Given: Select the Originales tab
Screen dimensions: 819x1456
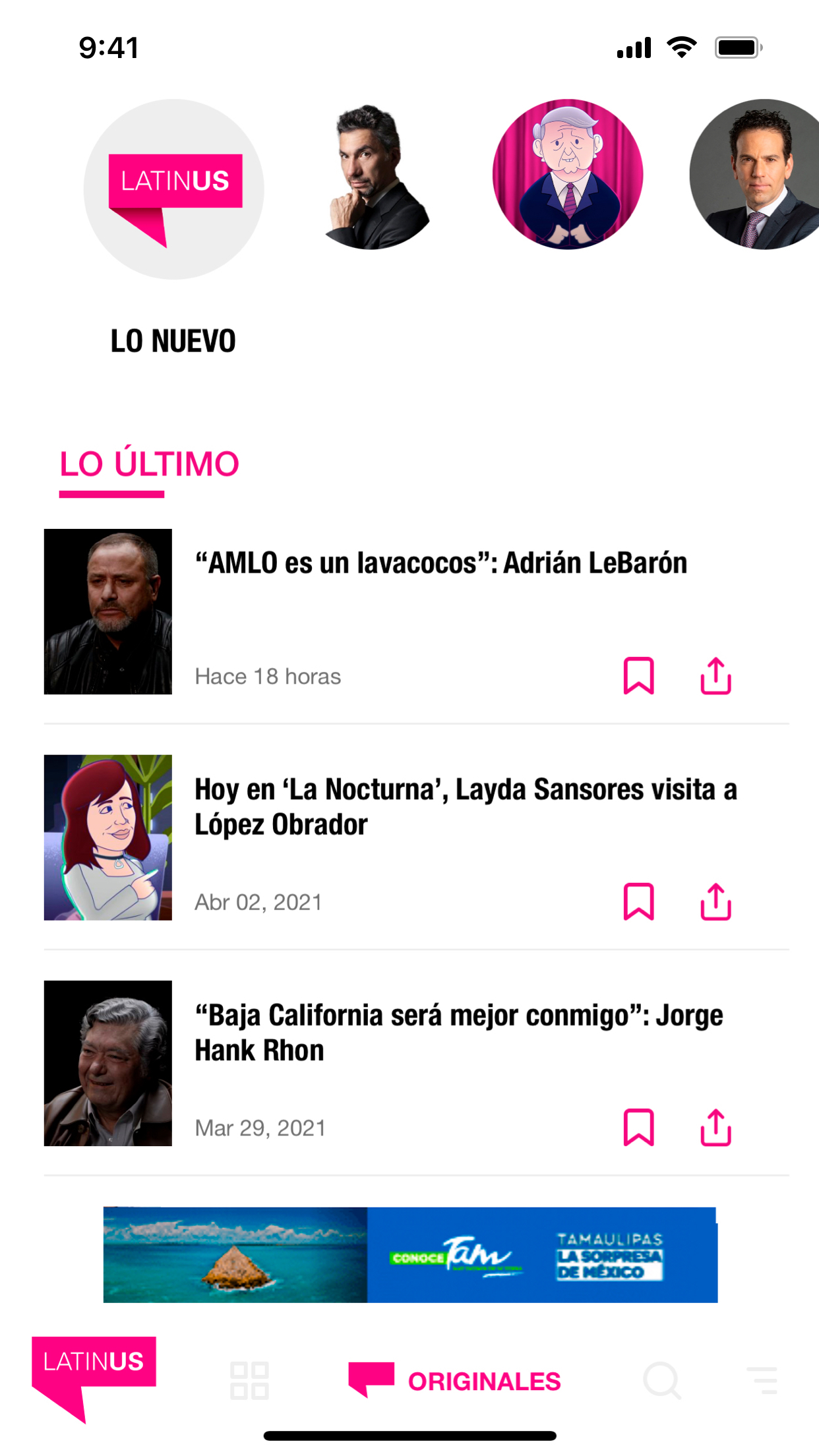Looking at the screenshot, I should 454,1381.
